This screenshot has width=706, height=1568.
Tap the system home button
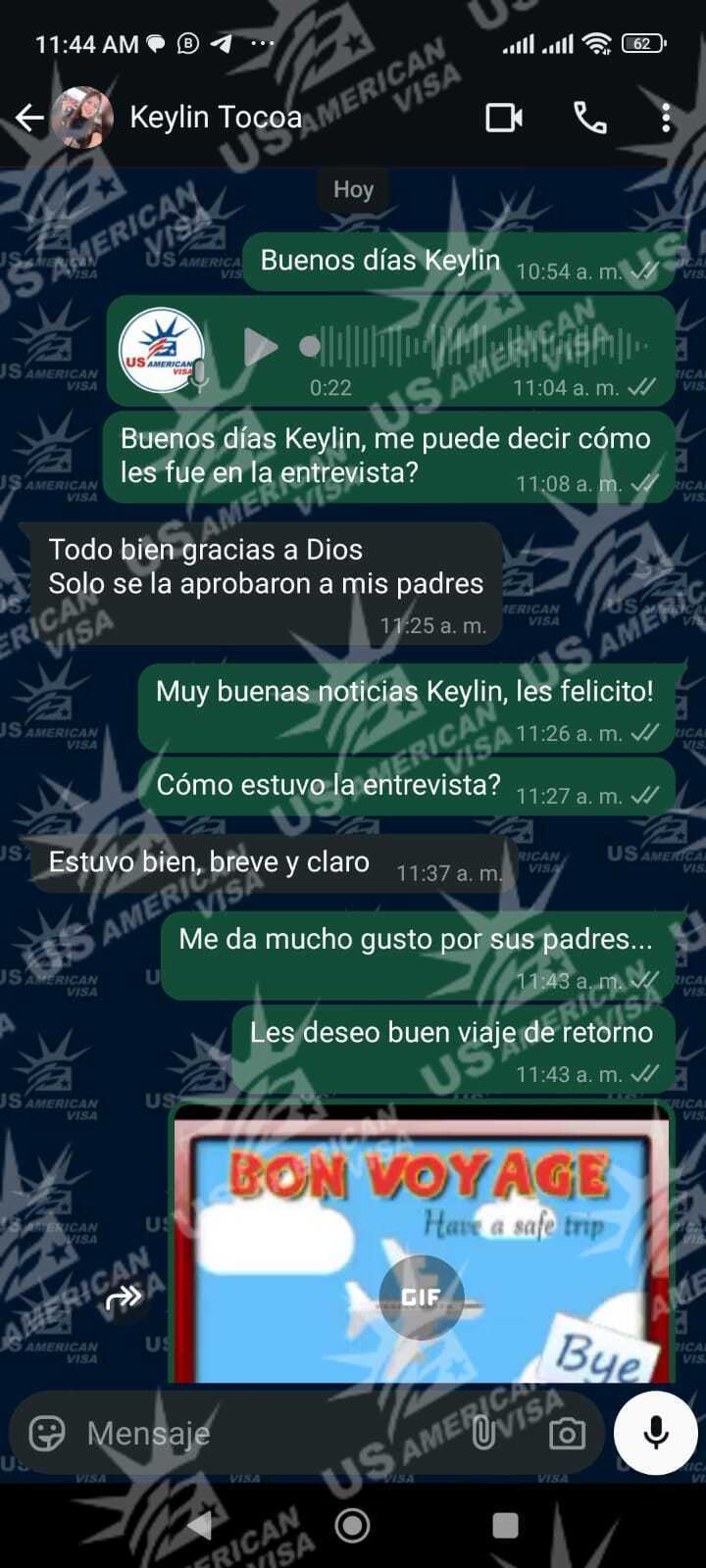tap(352, 1525)
